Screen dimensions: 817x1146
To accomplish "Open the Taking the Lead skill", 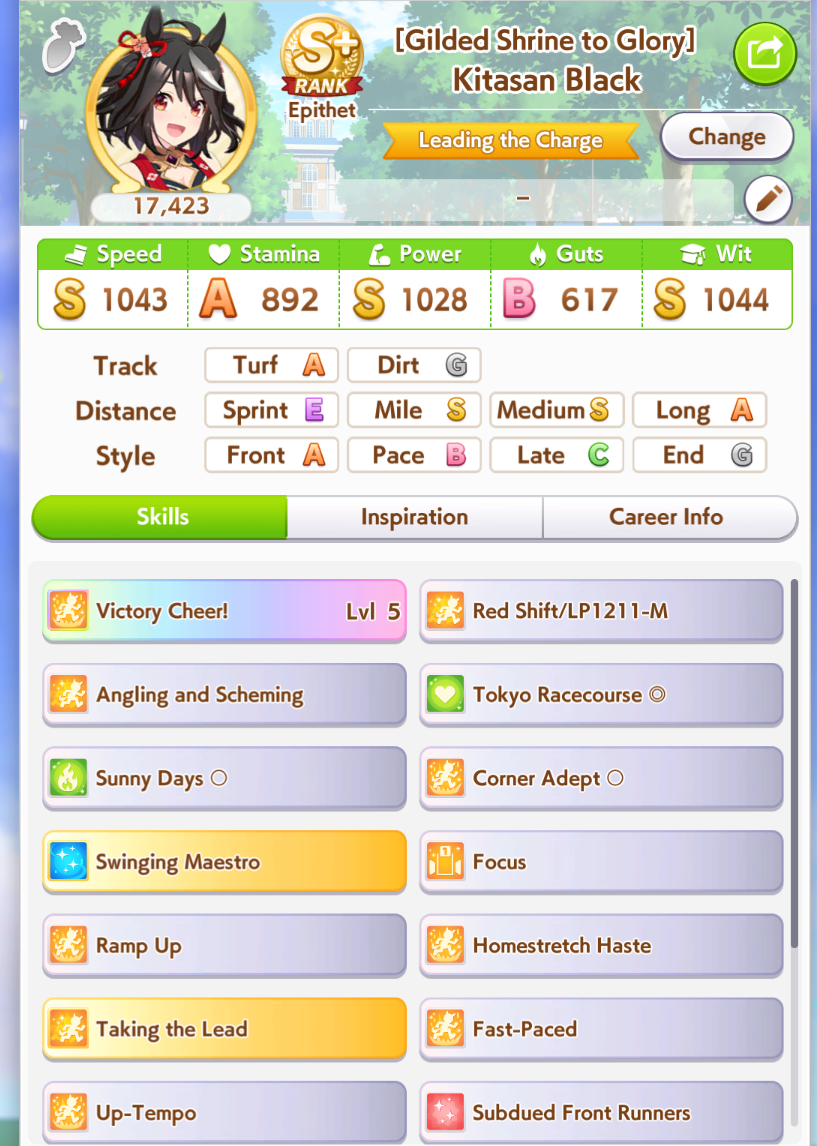I will (x=224, y=1028).
